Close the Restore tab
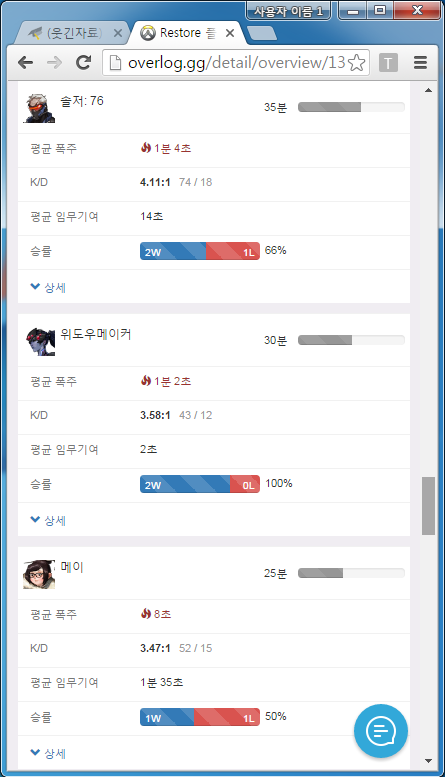 point(229,33)
